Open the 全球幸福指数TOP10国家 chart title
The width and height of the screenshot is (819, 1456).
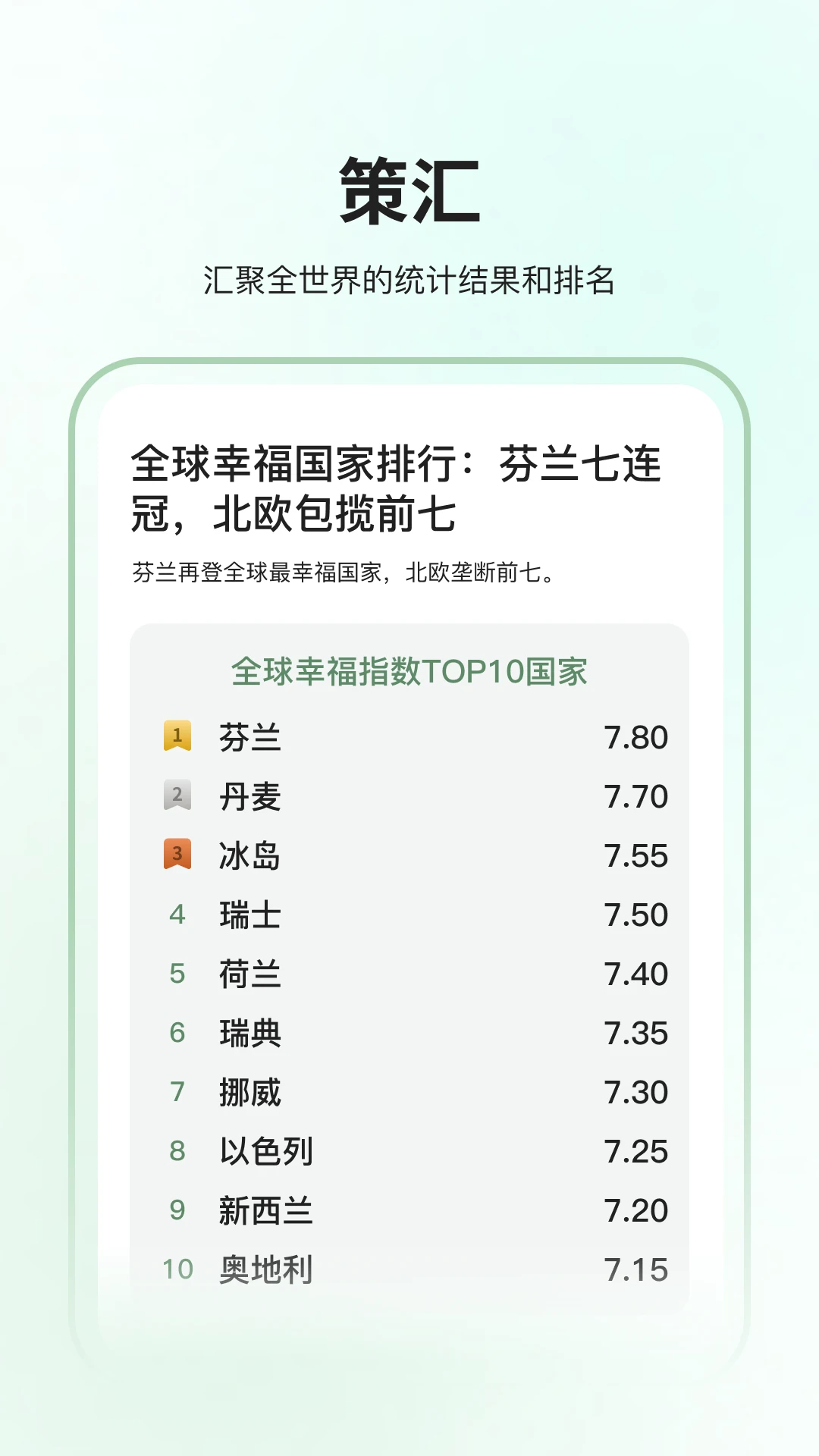pos(409,671)
